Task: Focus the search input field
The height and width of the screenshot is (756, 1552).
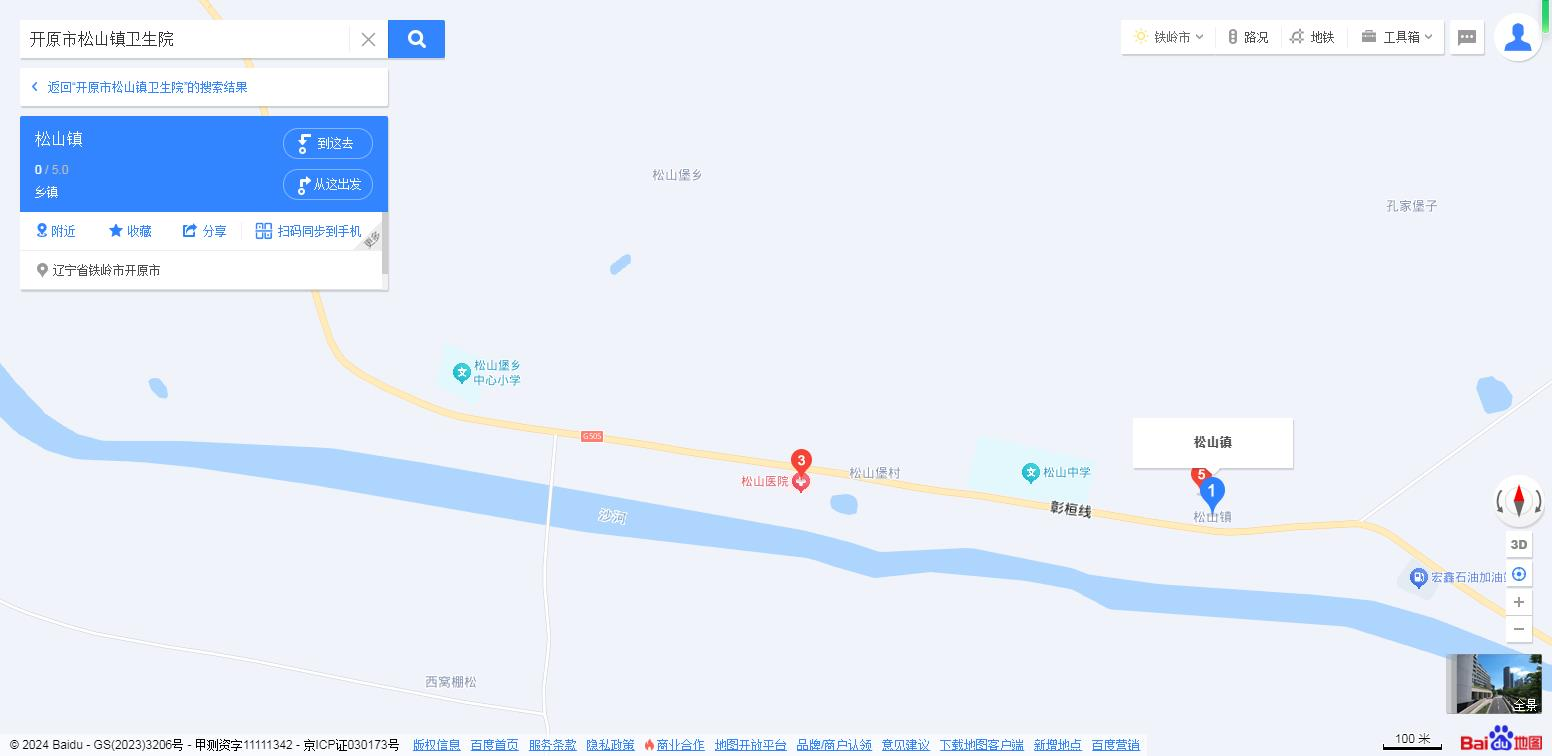Action: (x=185, y=39)
